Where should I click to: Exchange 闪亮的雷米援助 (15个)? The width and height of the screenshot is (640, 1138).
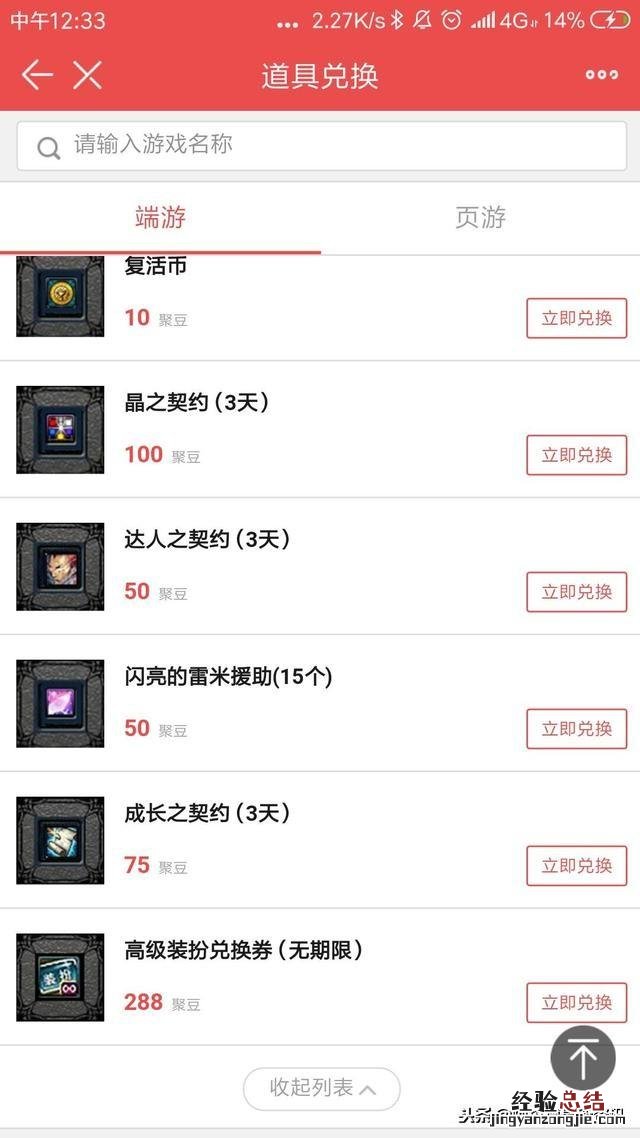point(576,729)
